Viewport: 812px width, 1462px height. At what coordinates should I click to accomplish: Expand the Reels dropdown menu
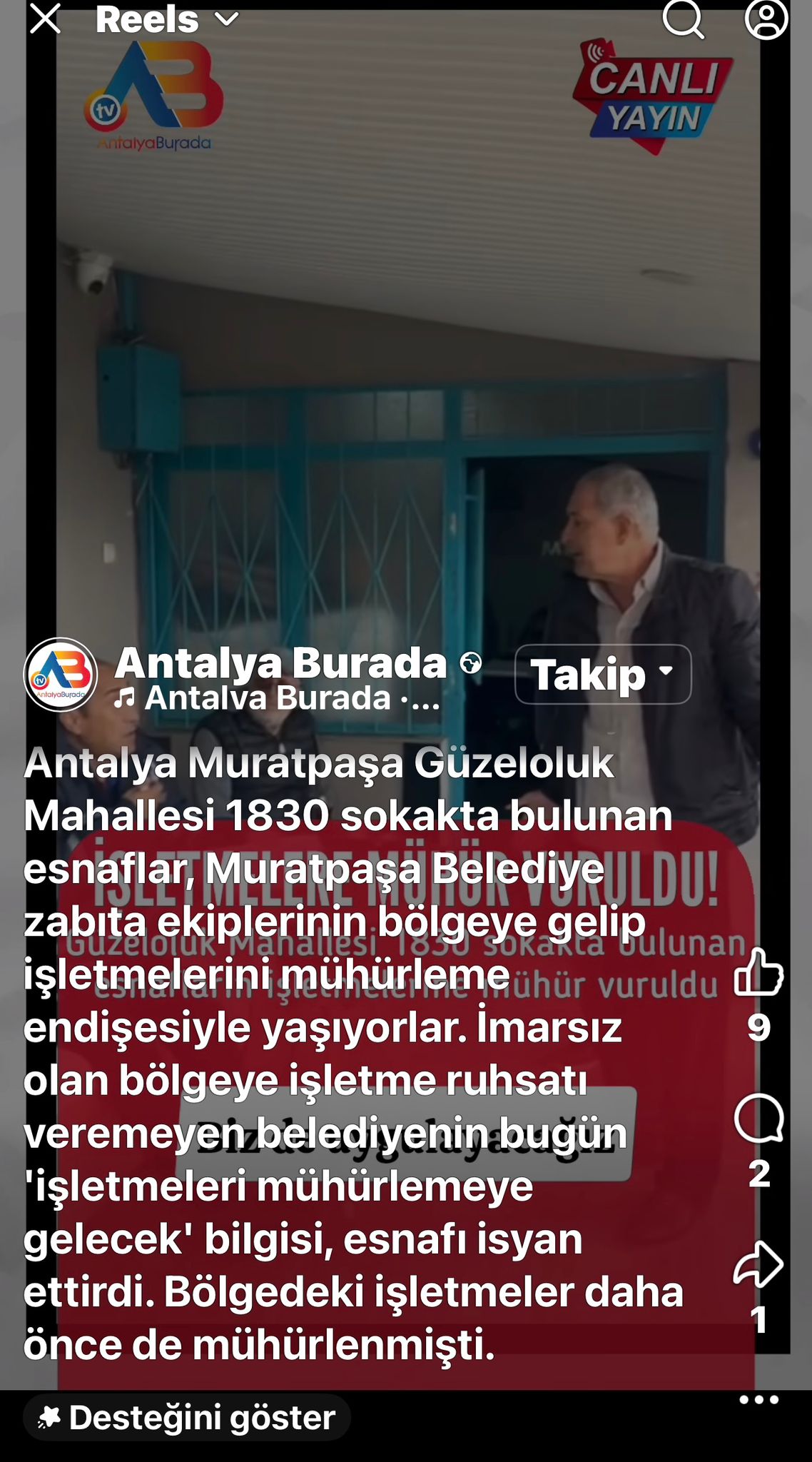[x=226, y=19]
